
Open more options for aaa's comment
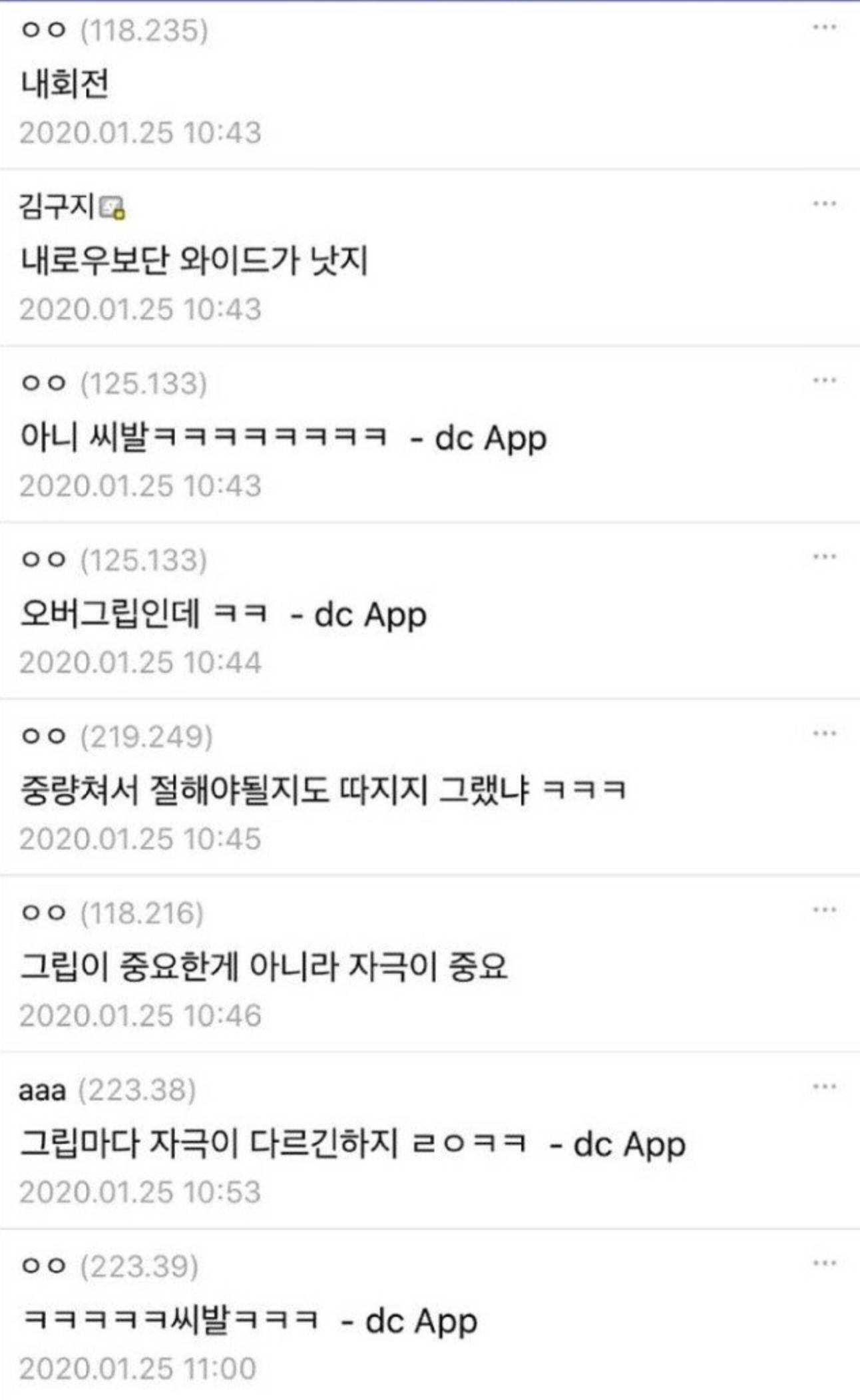click(824, 1086)
